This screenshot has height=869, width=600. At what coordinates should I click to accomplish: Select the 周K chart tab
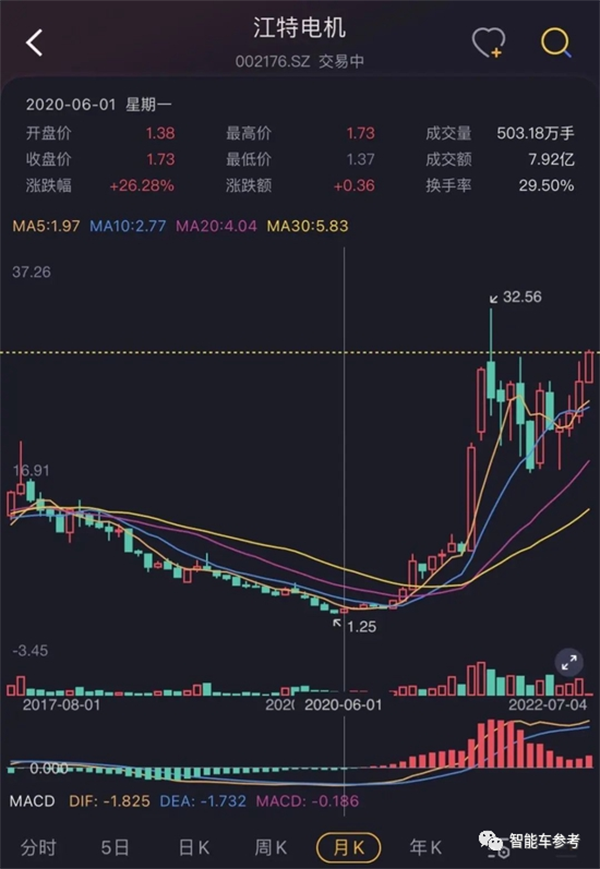(271, 847)
